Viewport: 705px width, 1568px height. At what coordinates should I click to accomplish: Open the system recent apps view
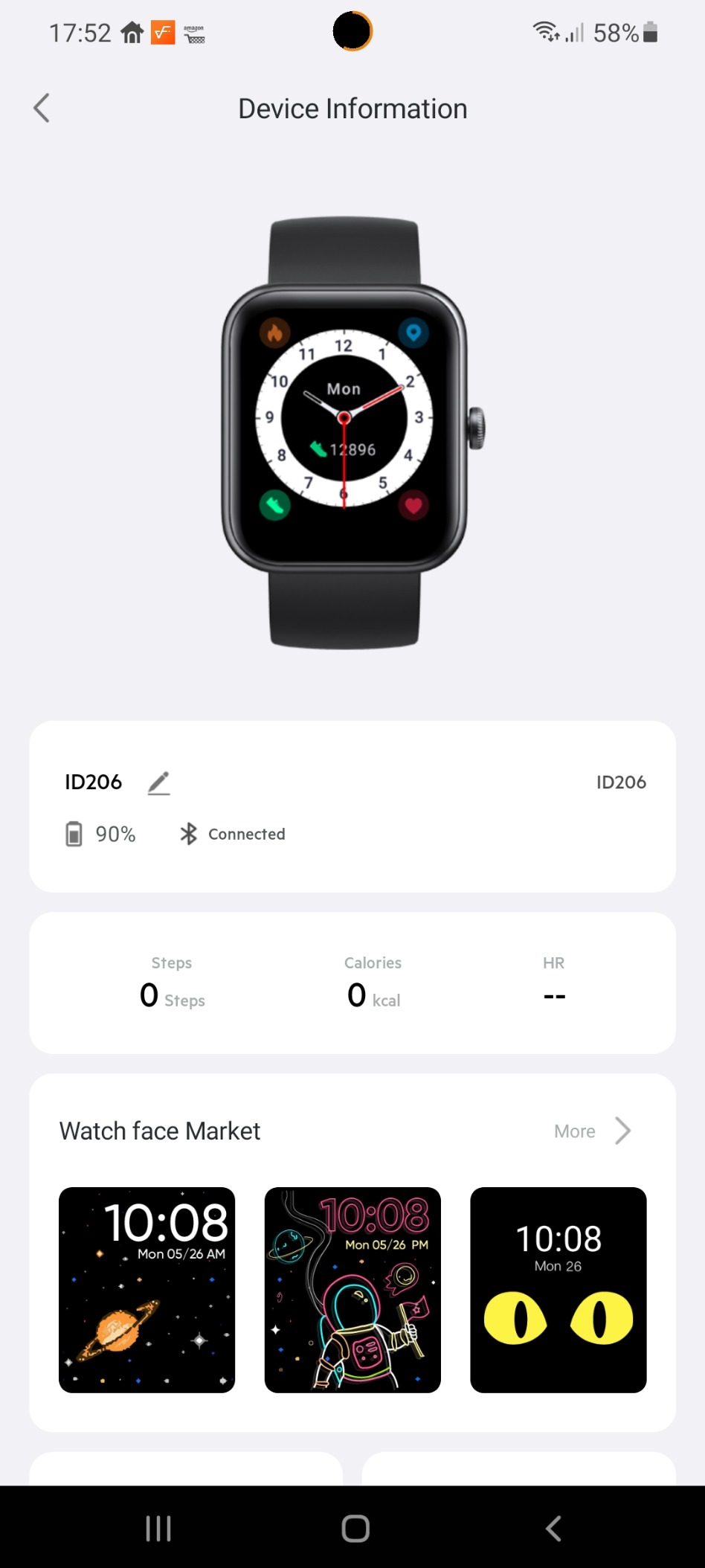coord(158,1529)
